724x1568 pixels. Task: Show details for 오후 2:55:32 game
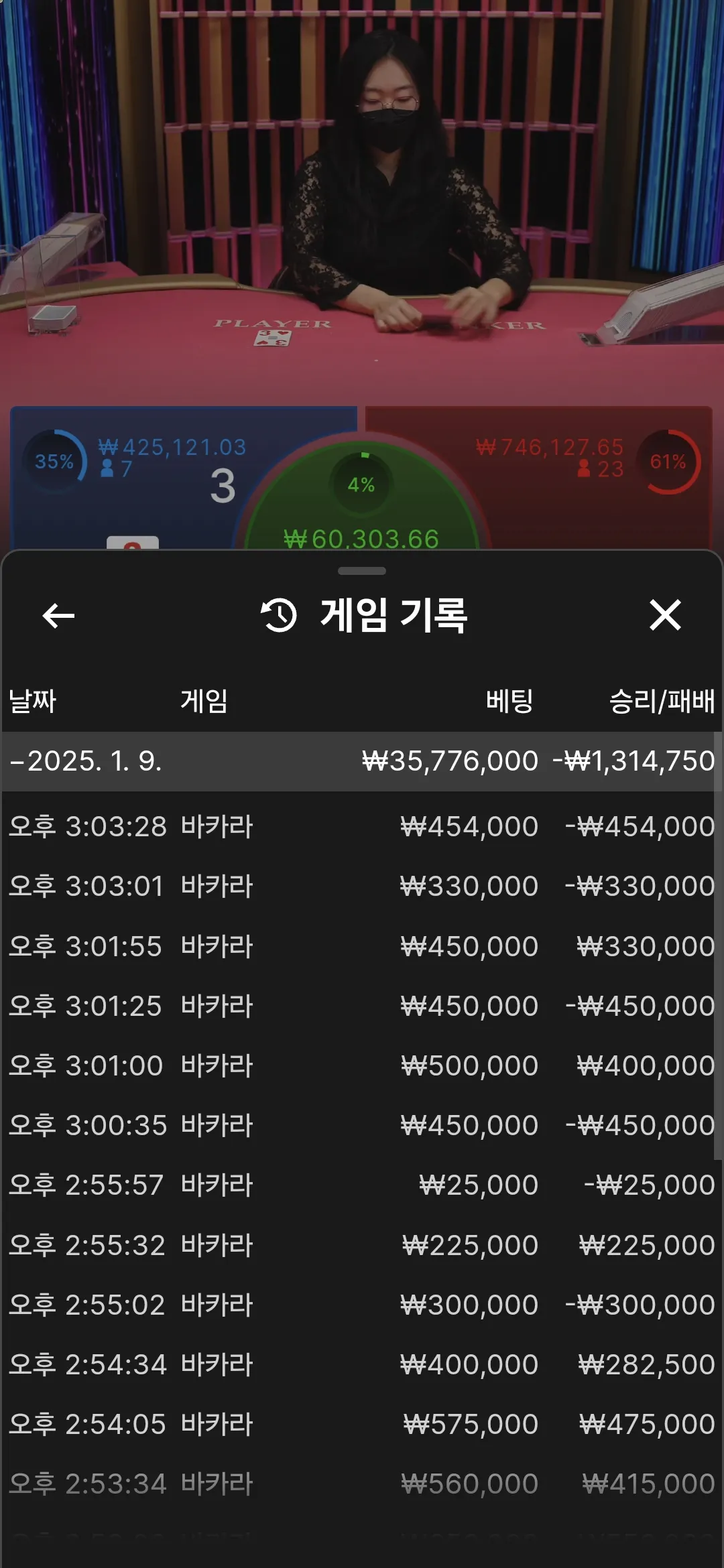[361, 1245]
